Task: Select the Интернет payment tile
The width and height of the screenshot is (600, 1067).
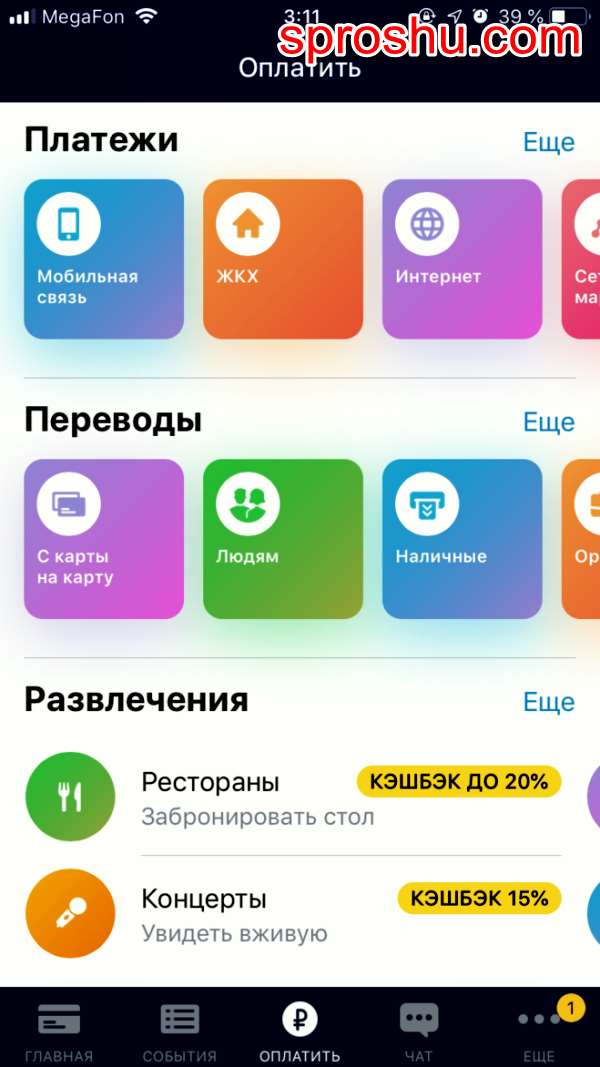Action: 462,259
